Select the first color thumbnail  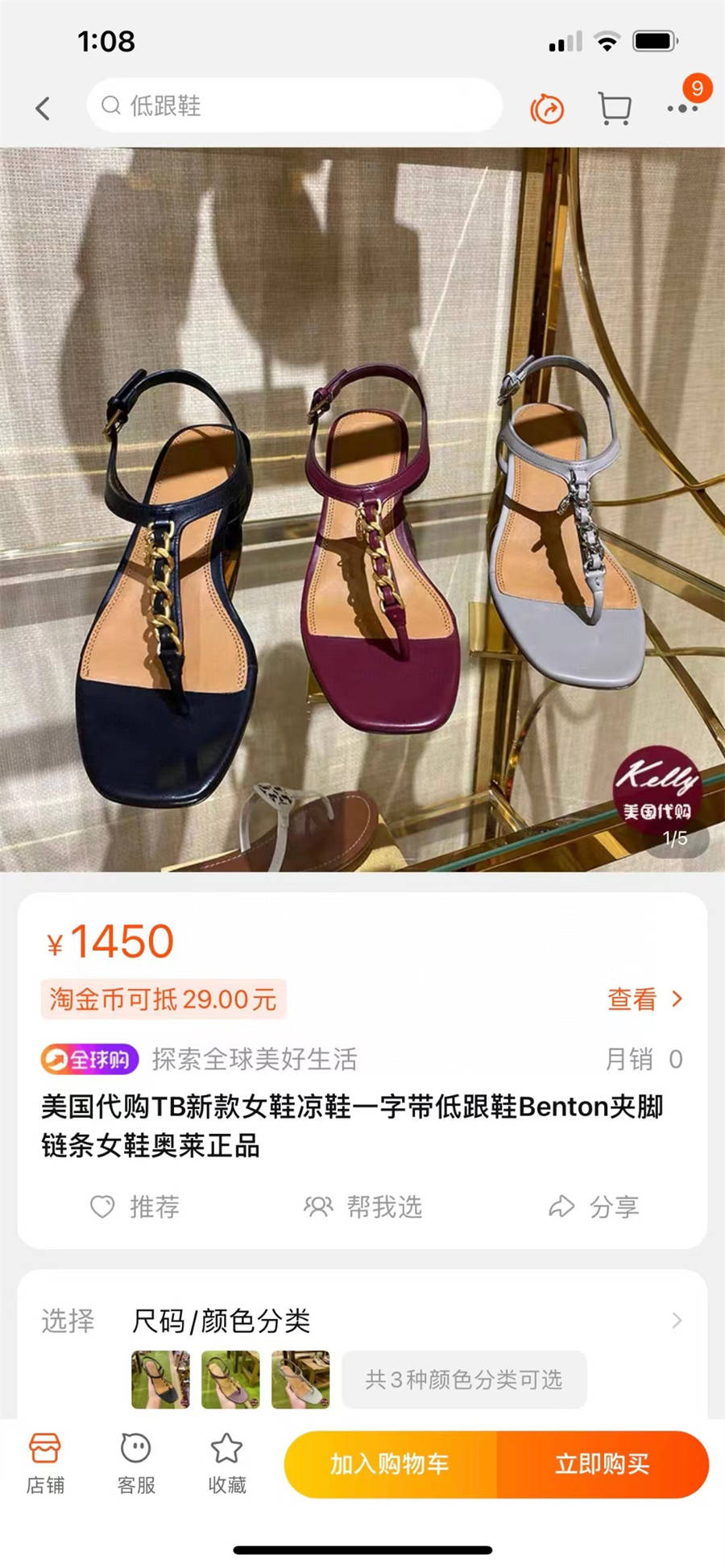(160, 1380)
